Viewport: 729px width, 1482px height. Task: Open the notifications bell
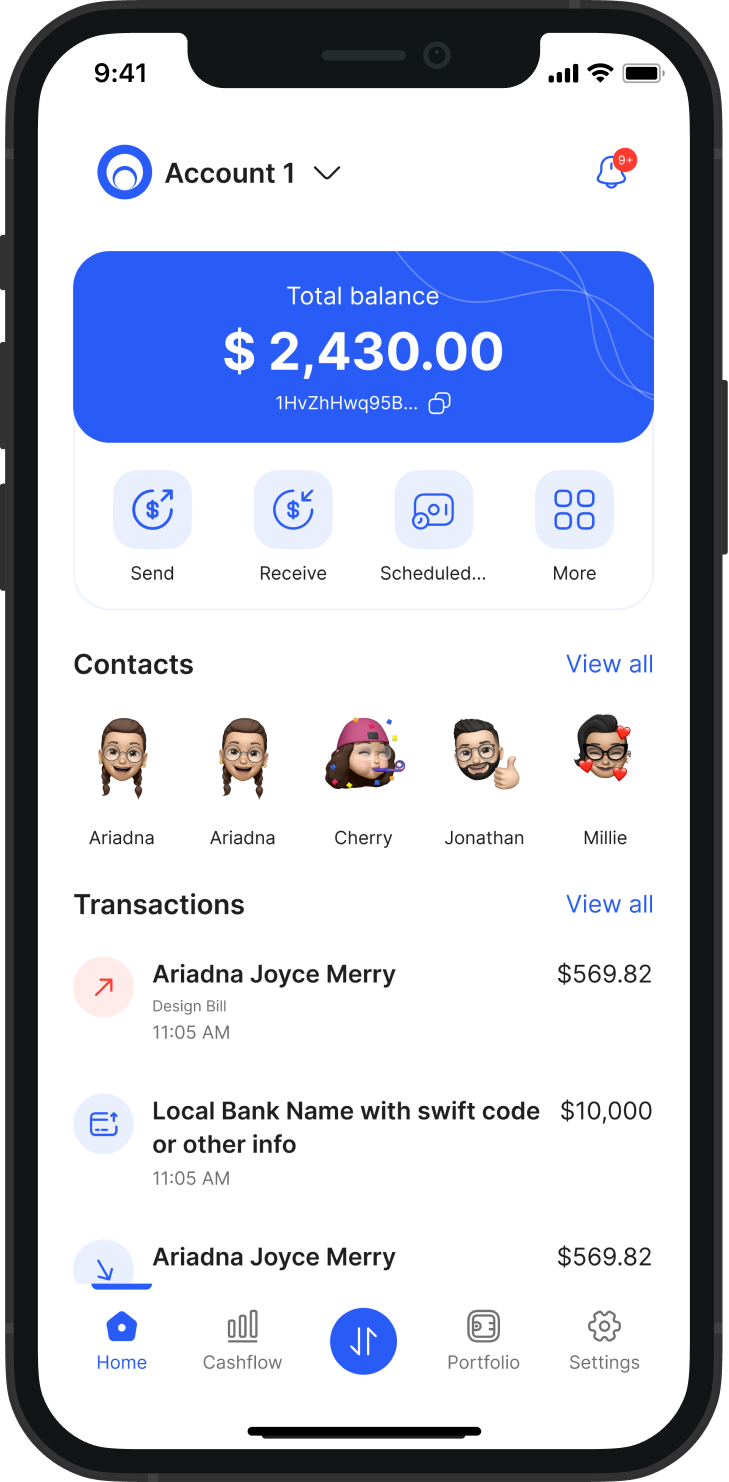pyautogui.click(x=611, y=172)
